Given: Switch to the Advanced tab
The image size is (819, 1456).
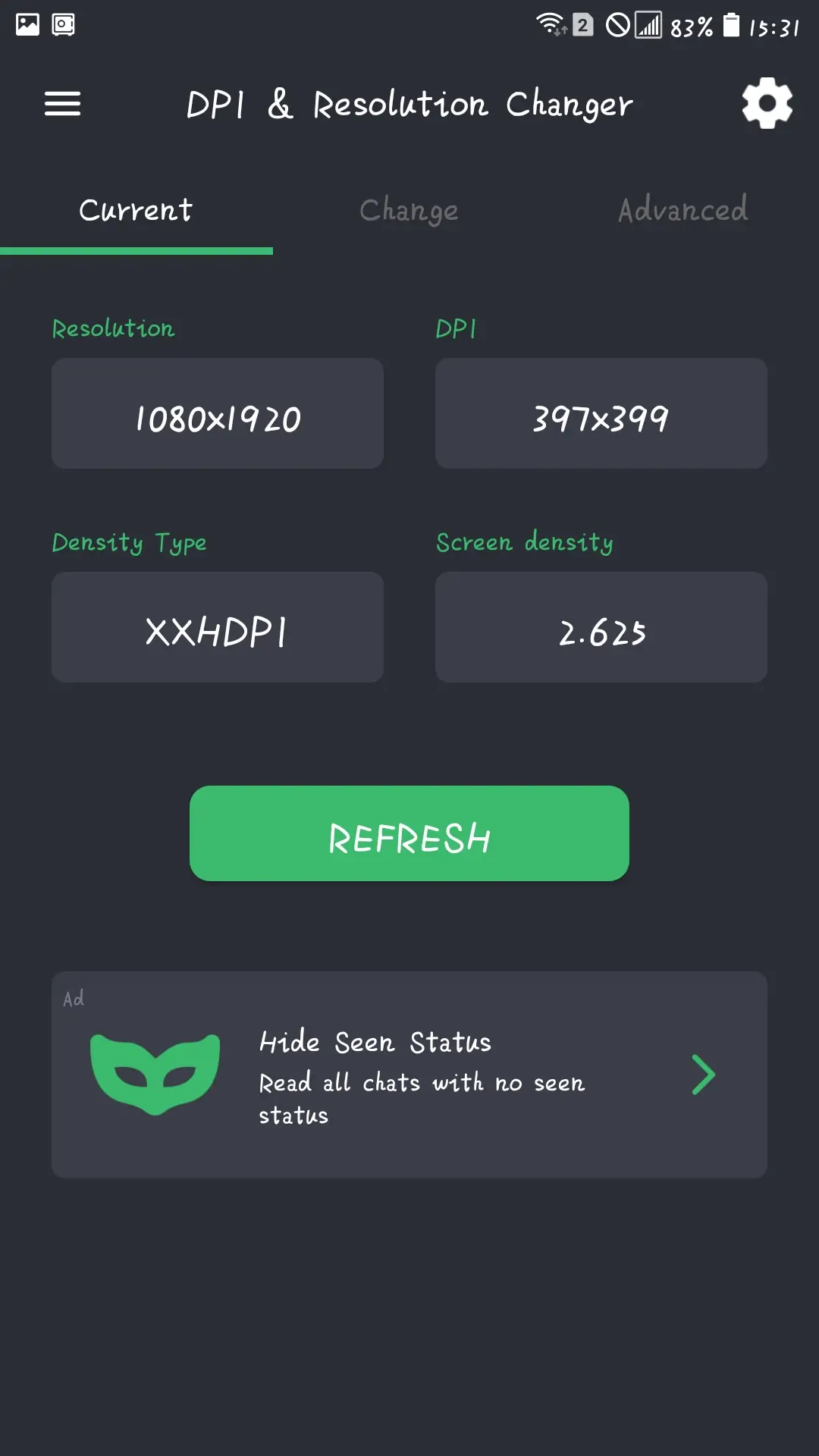Looking at the screenshot, I should 682,211.
